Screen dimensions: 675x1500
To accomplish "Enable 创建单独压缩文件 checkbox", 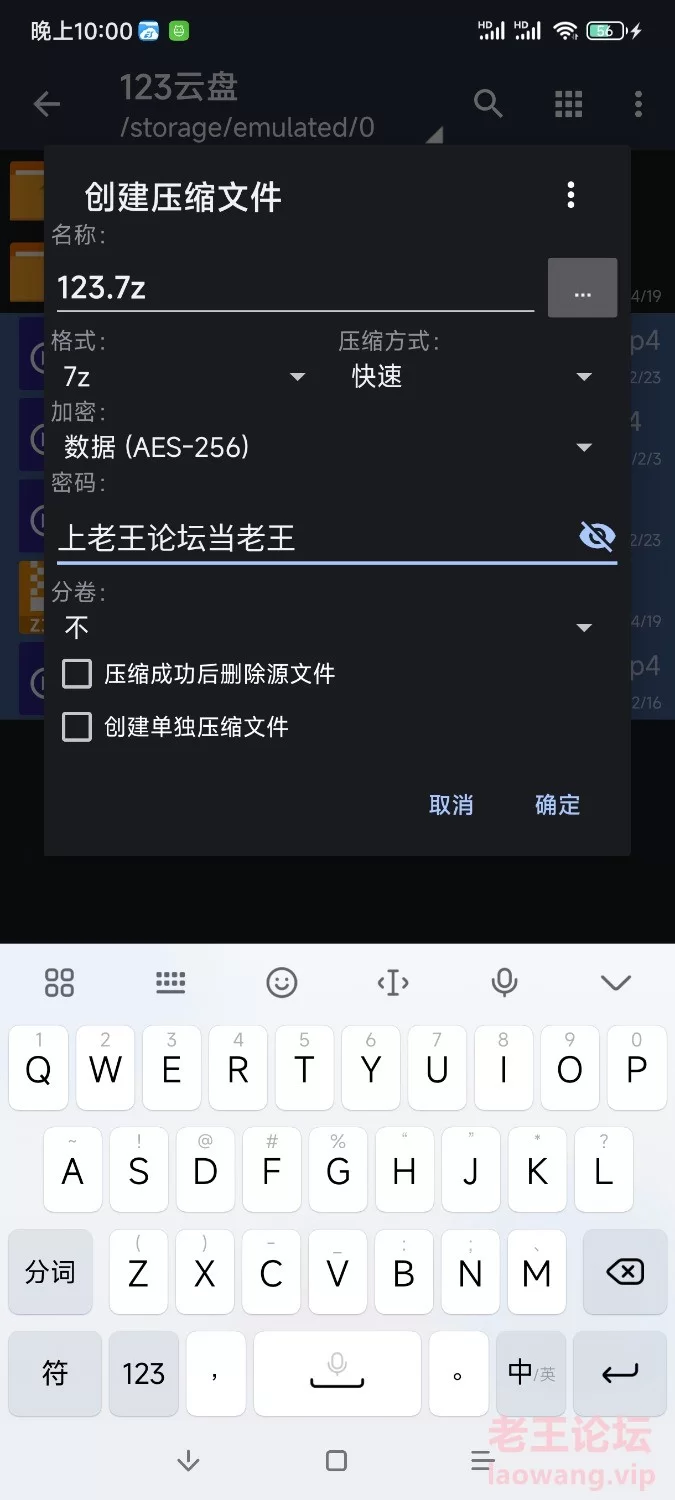I will pyautogui.click(x=77, y=727).
